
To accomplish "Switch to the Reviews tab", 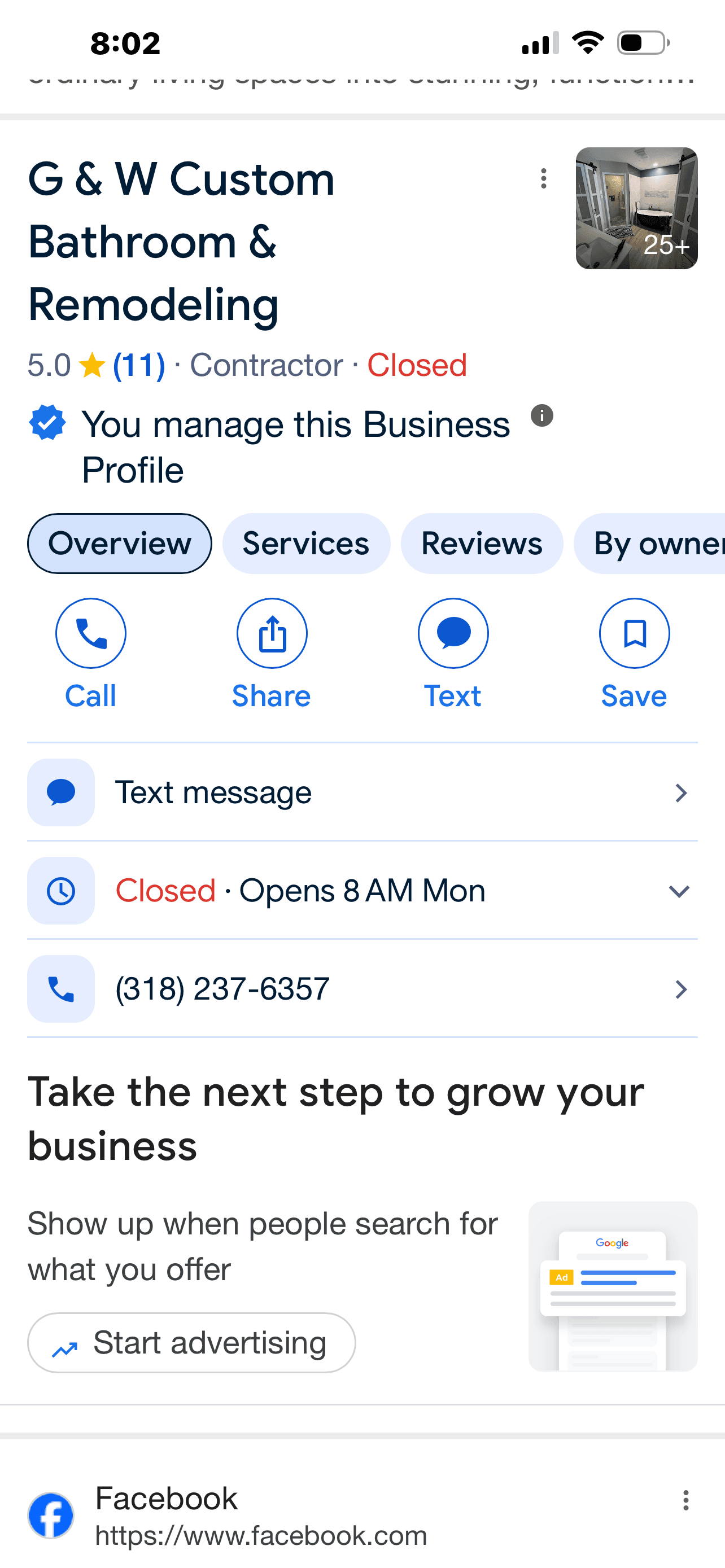I will coord(482,544).
